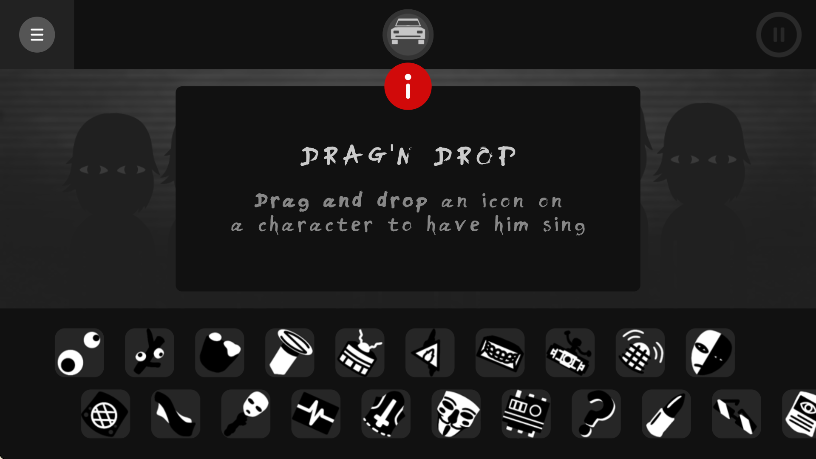The image size is (816, 459).
Task: Pick the grinning teeth mouth icon
Action: point(500,353)
